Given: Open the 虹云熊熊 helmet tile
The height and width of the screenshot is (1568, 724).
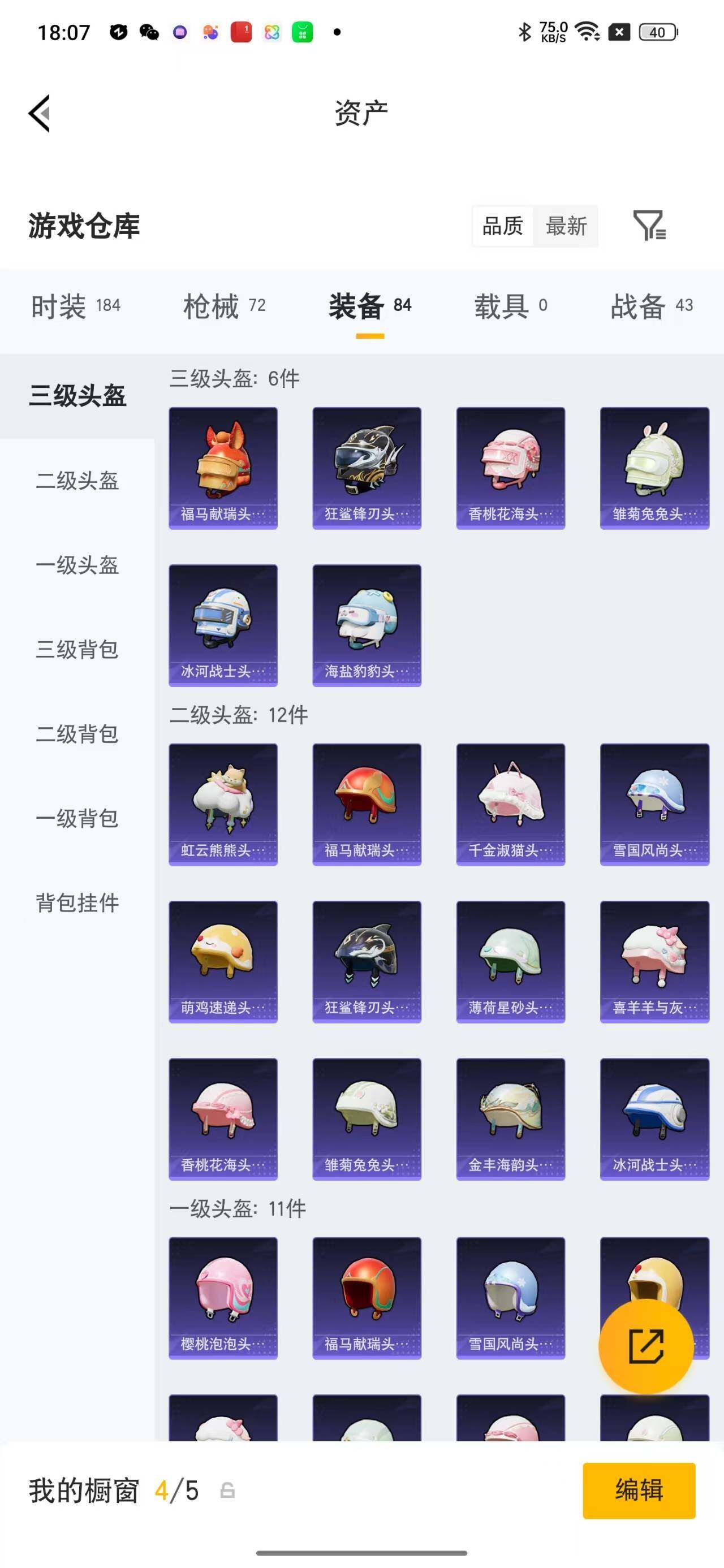Looking at the screenshot, I should click(223, 805).
